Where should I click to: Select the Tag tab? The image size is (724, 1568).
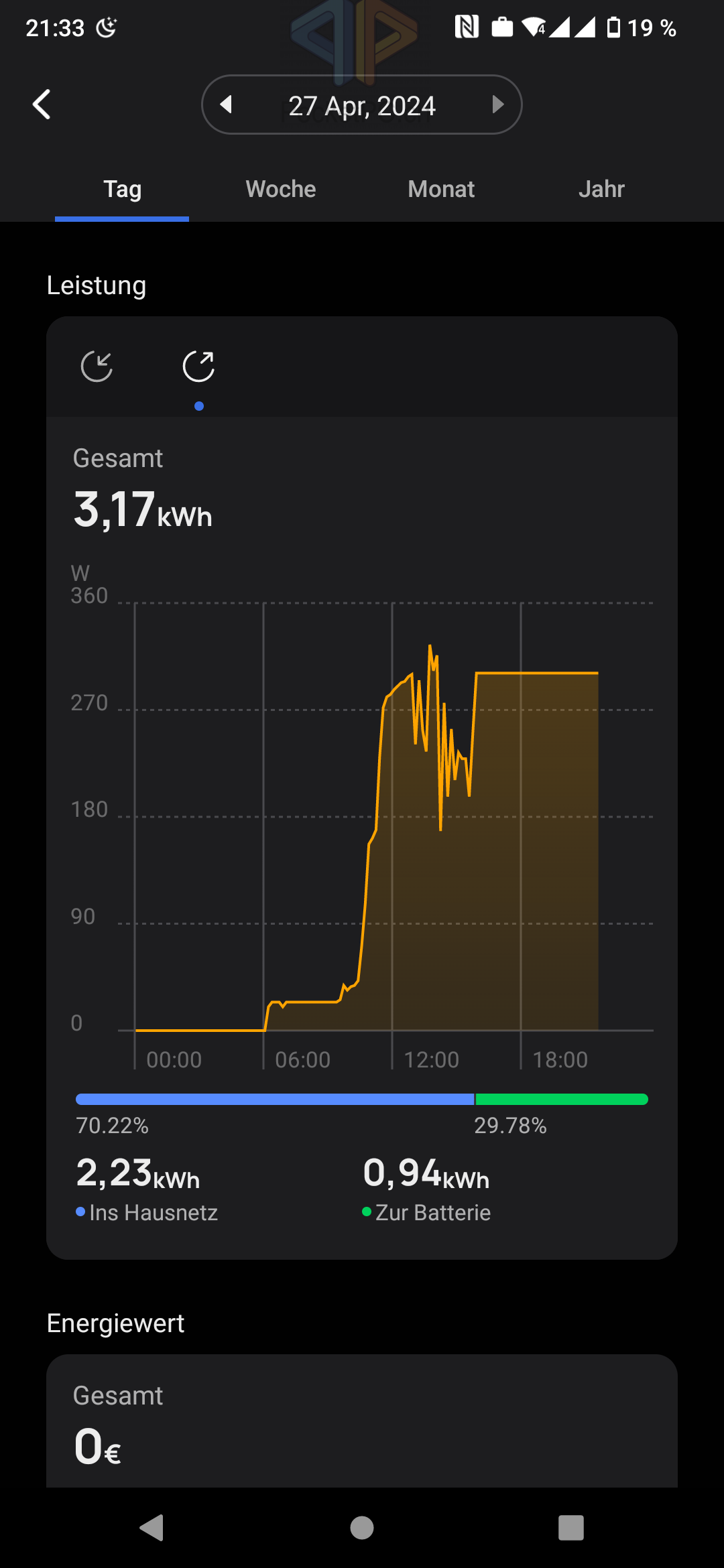(x=122, y=189)
